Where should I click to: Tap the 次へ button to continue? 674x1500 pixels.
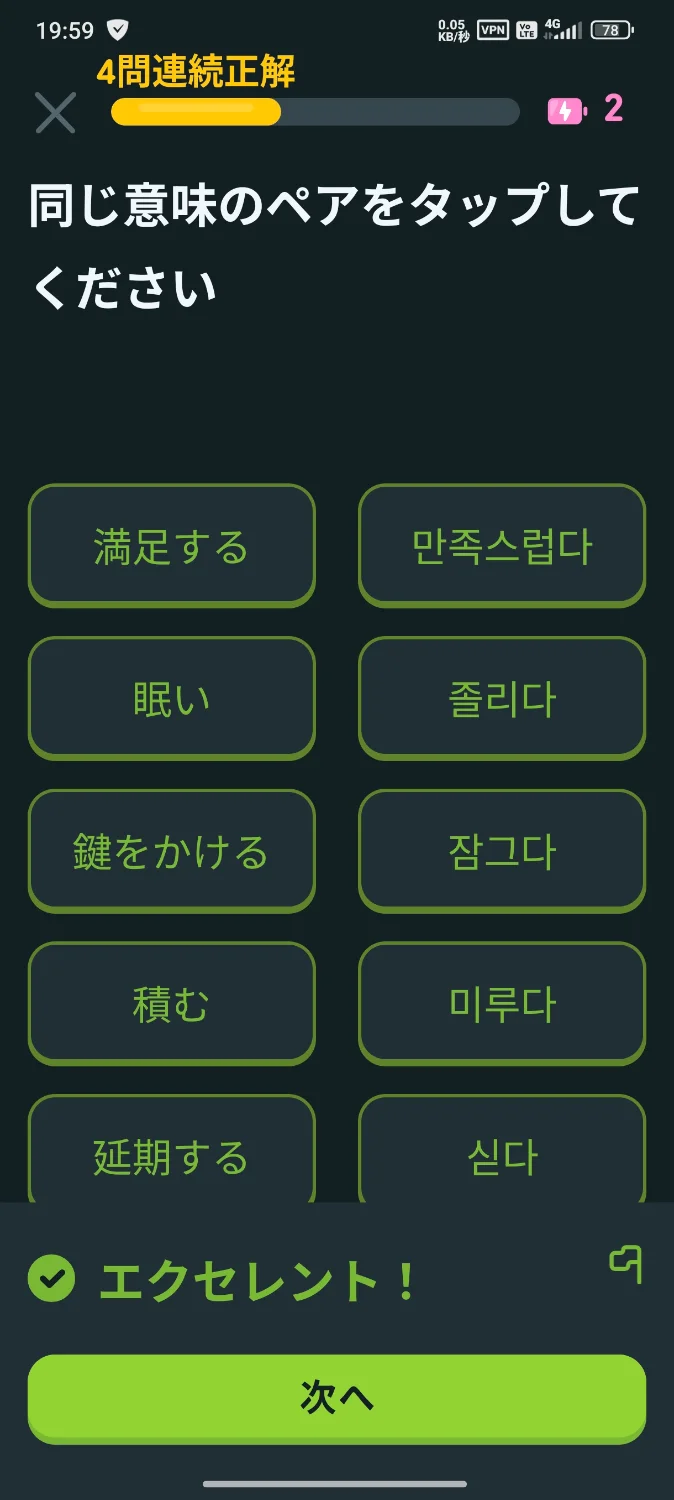[337, 1397]
